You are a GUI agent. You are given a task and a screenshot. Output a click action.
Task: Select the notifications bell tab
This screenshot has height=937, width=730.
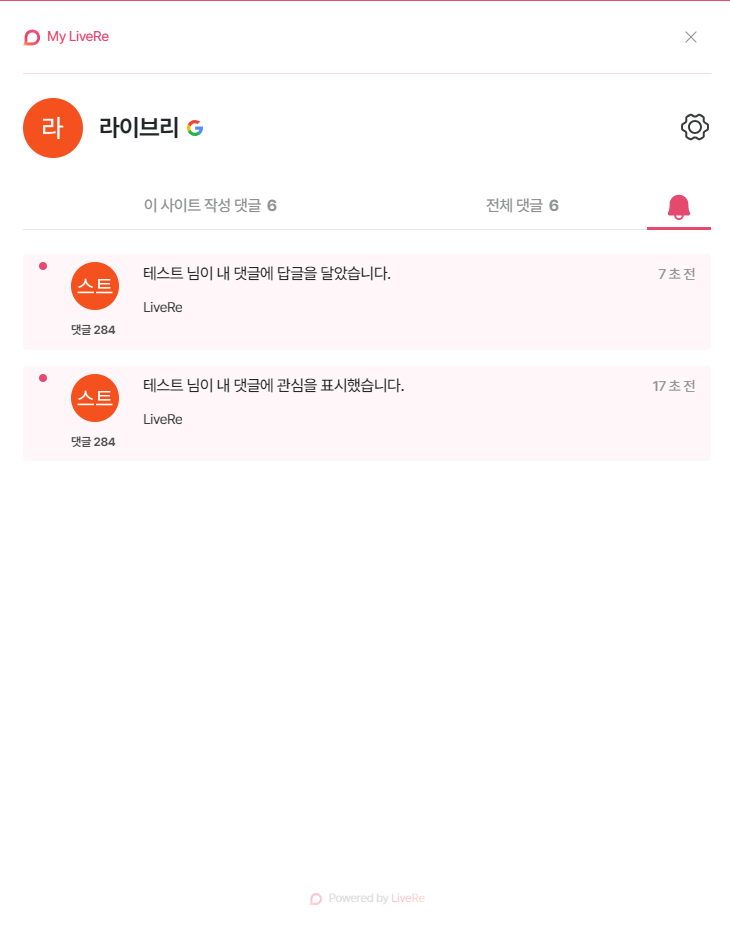(679, 206)
